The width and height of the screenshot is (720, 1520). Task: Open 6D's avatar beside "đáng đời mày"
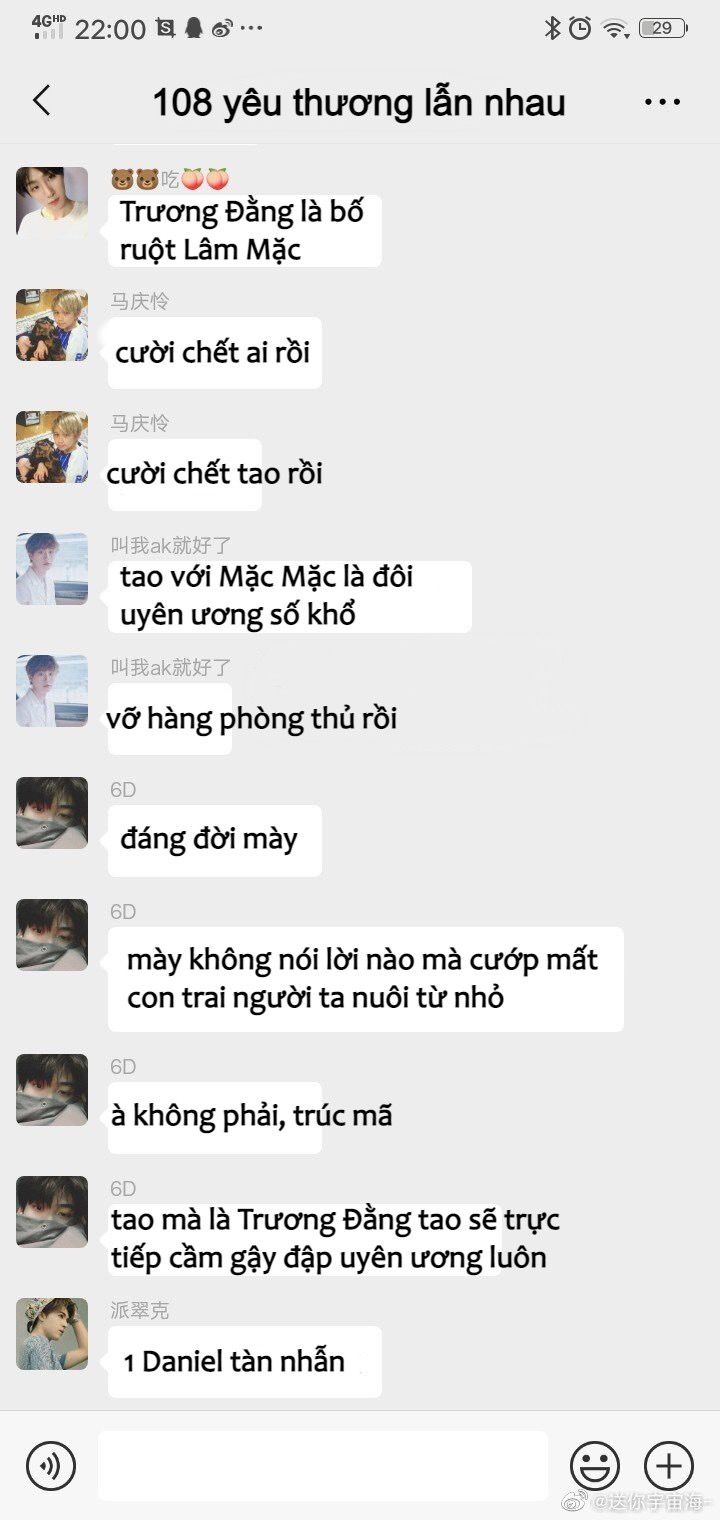[52, 813]
